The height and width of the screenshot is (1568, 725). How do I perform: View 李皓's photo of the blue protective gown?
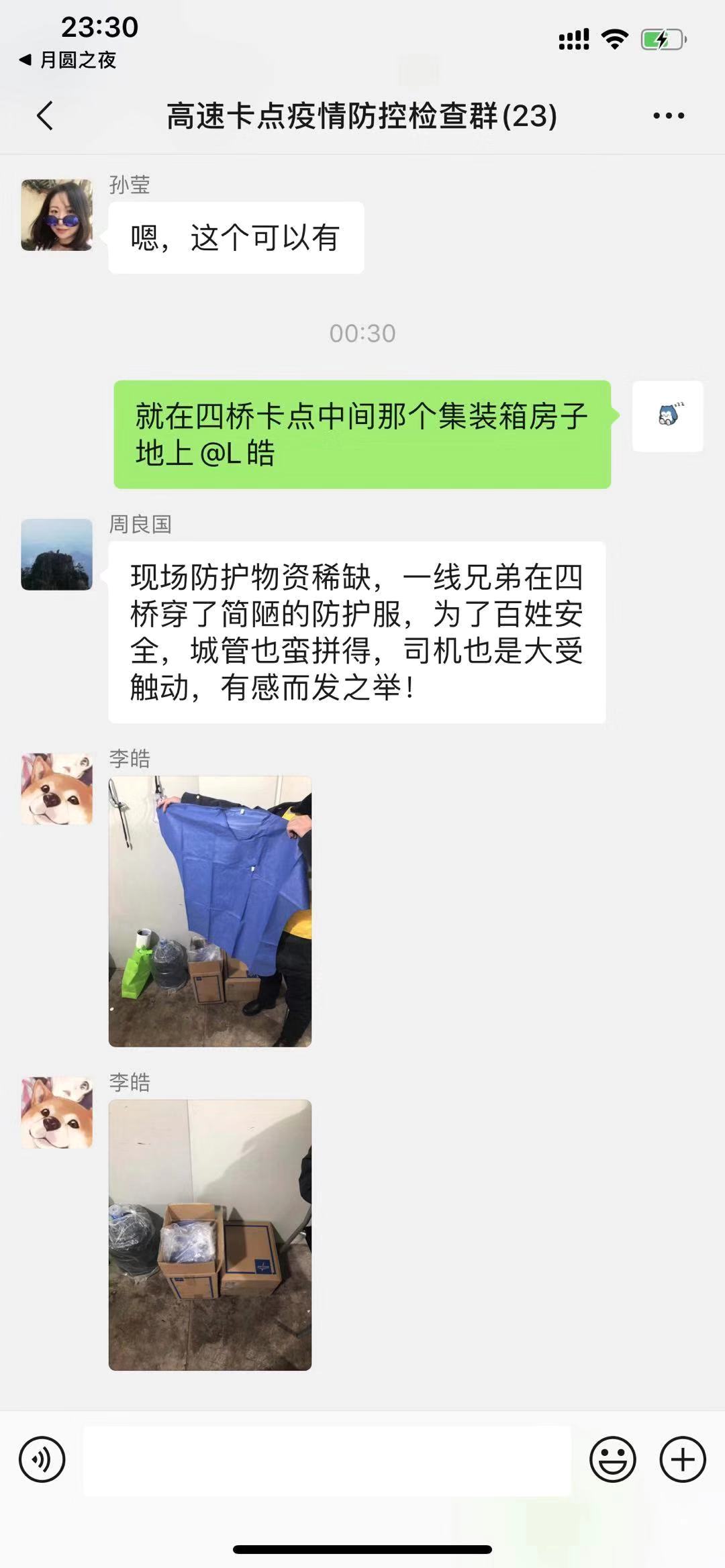coord(210,911)
